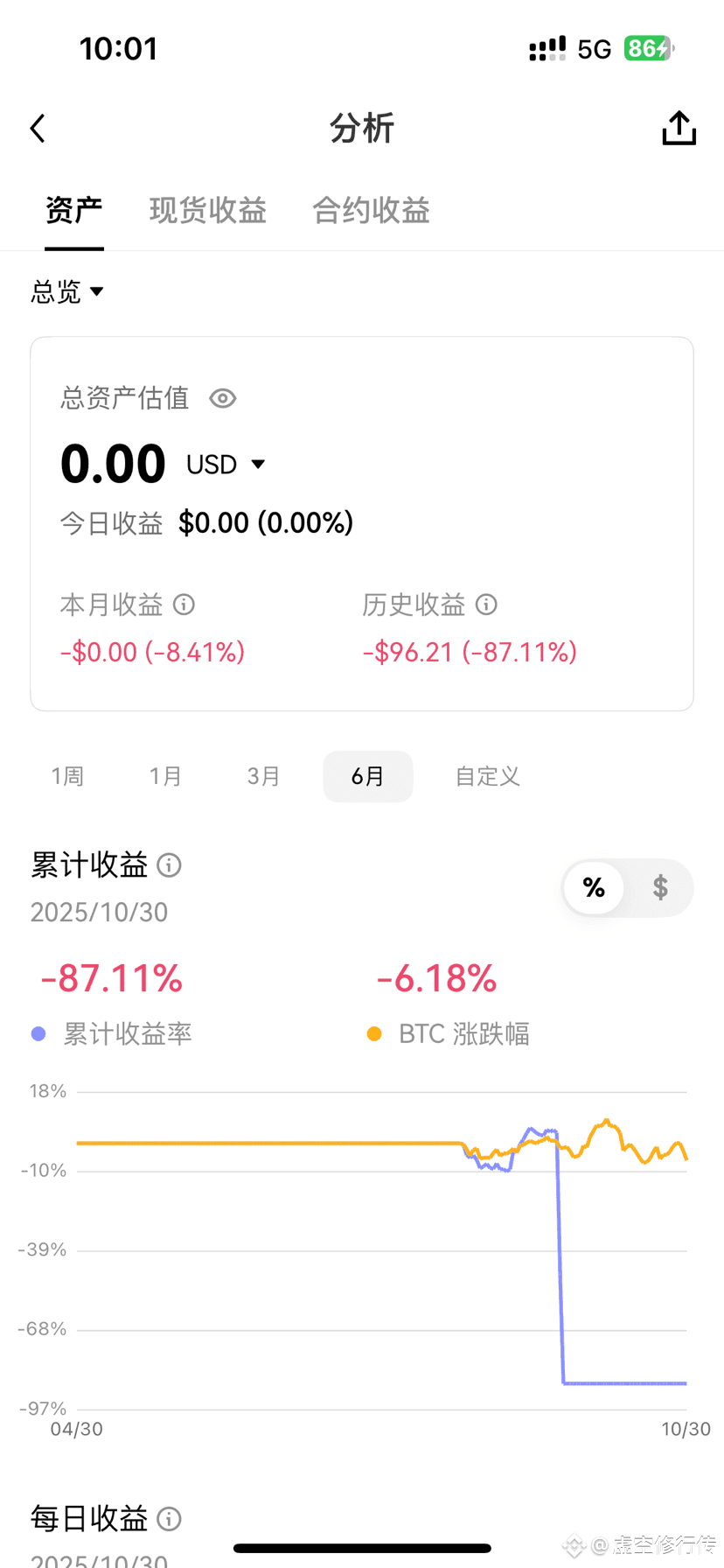Go back with the top-left arrow

(38, 129)
